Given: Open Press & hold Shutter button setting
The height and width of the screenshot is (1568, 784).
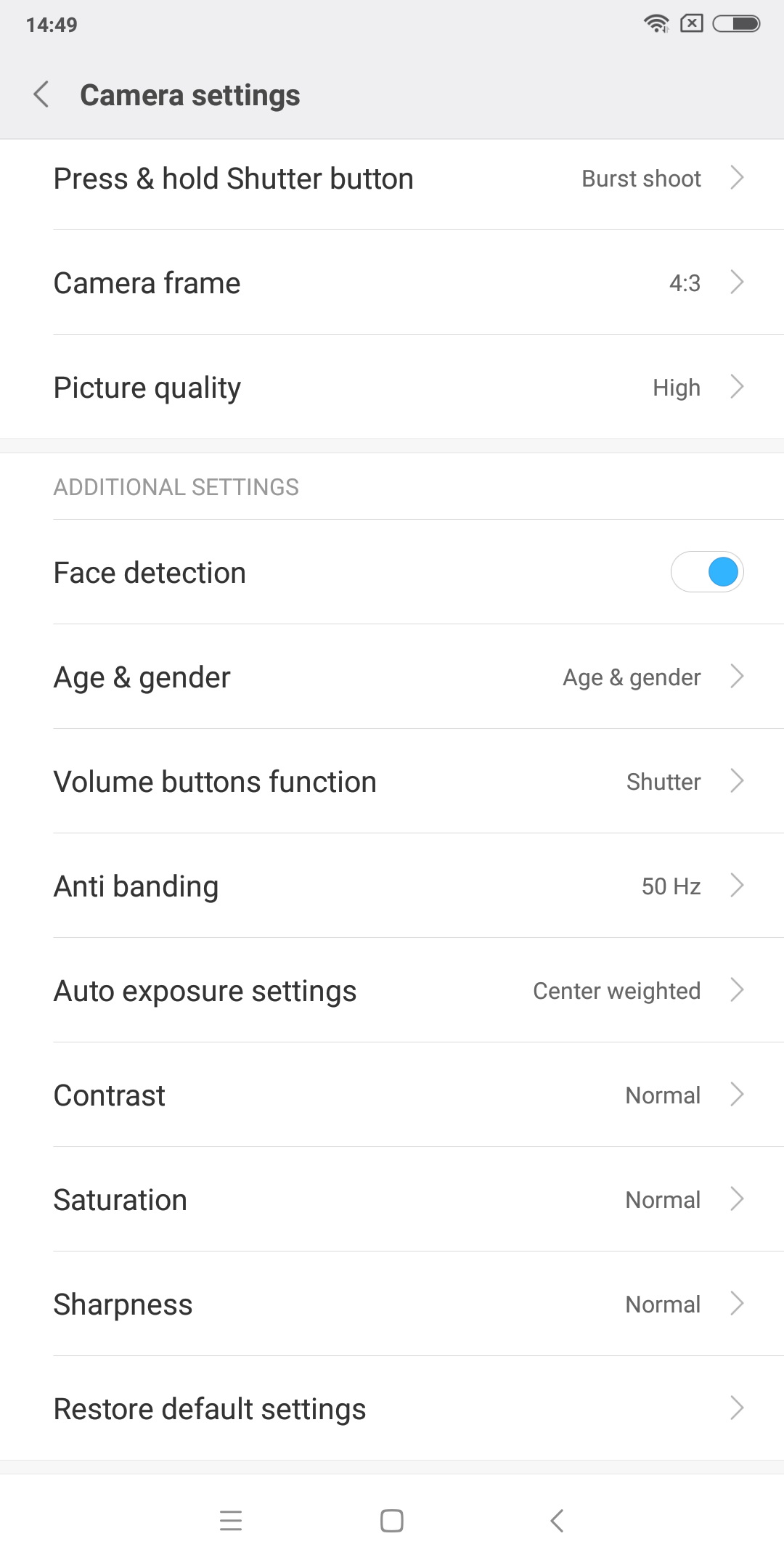Looking at the screenshot, I should (x=392, y=179).
